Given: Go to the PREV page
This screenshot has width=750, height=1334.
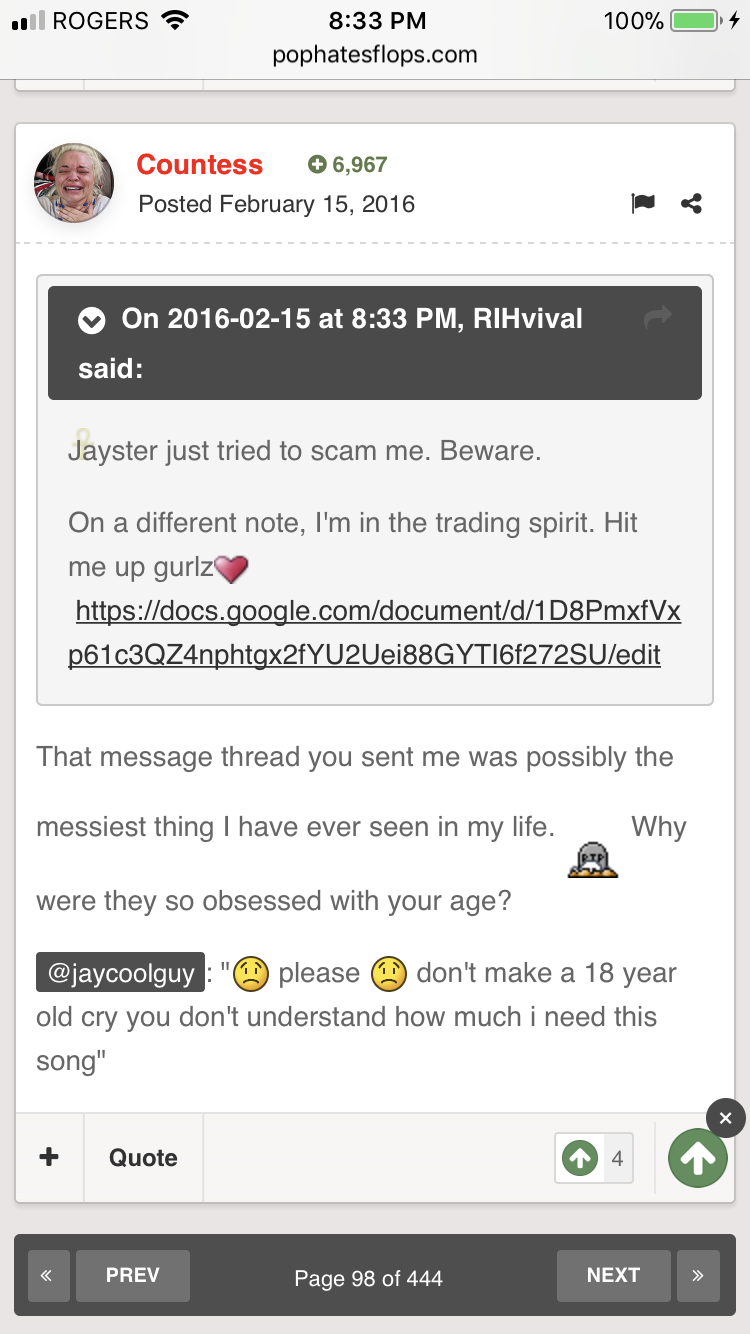Looking at the screenshot, I should (133, 1276).
